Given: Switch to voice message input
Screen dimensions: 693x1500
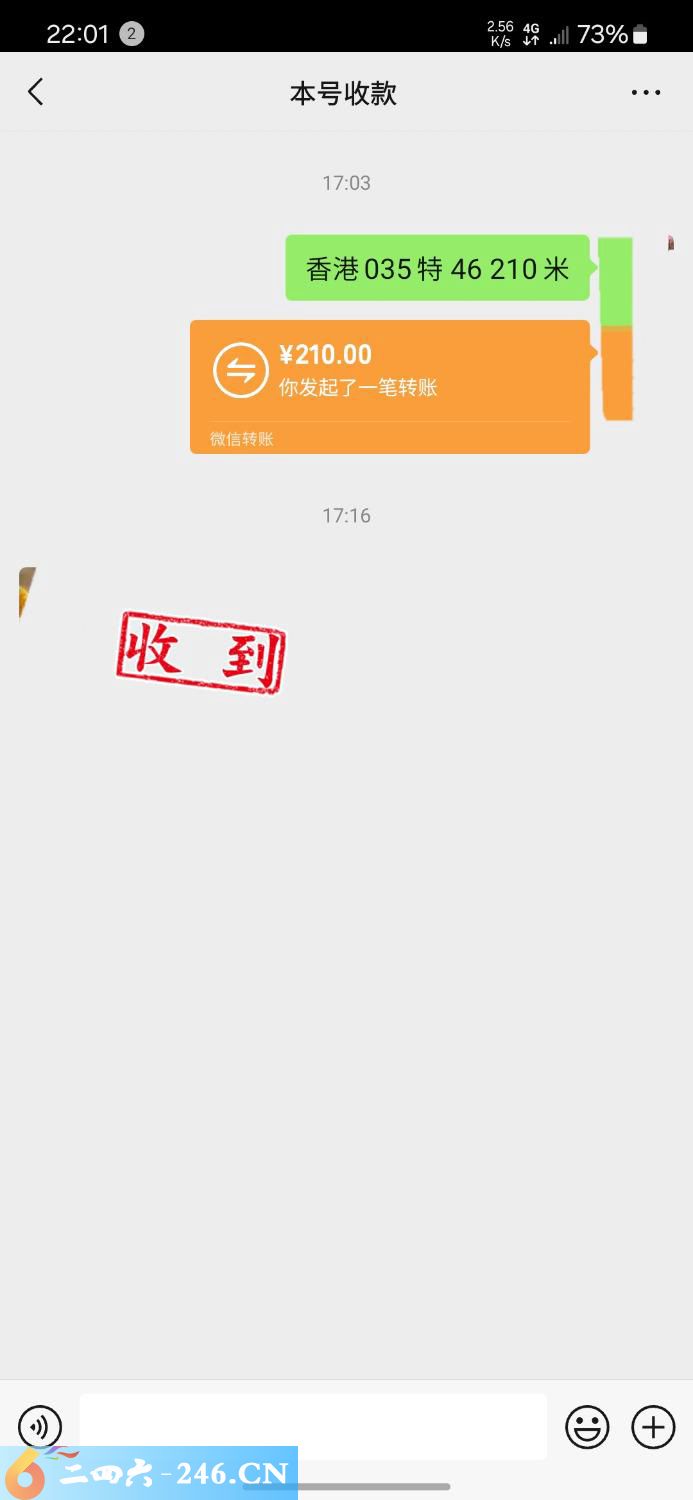Looking at the screenshot, I should click(40, 1427).
